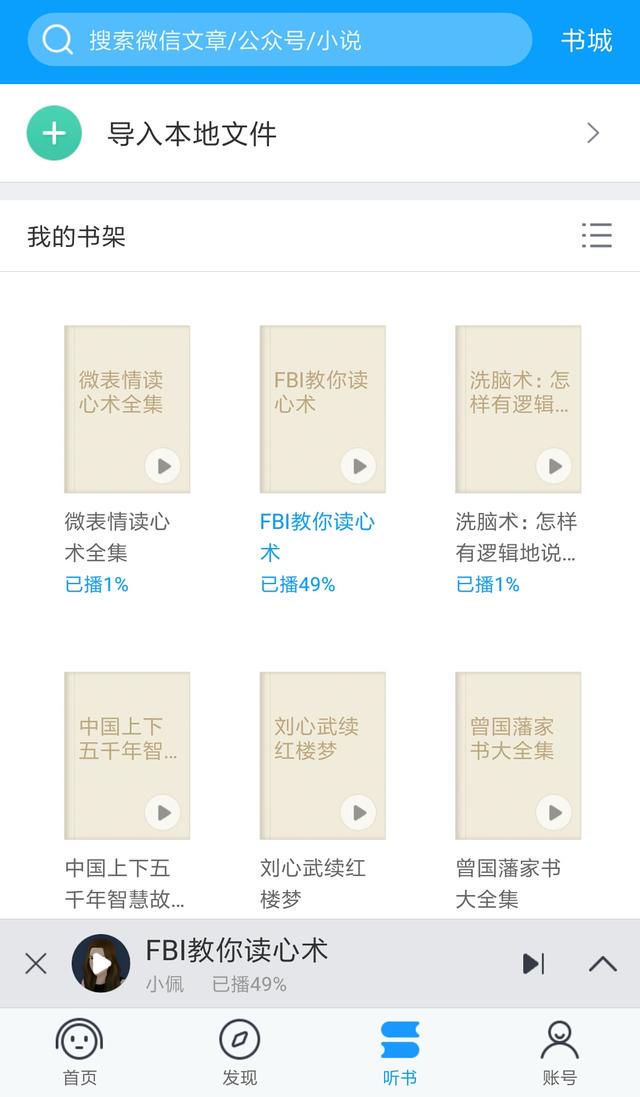
Task: Play FBI教你读心术 from the mini player
Action: pos(101,963)
